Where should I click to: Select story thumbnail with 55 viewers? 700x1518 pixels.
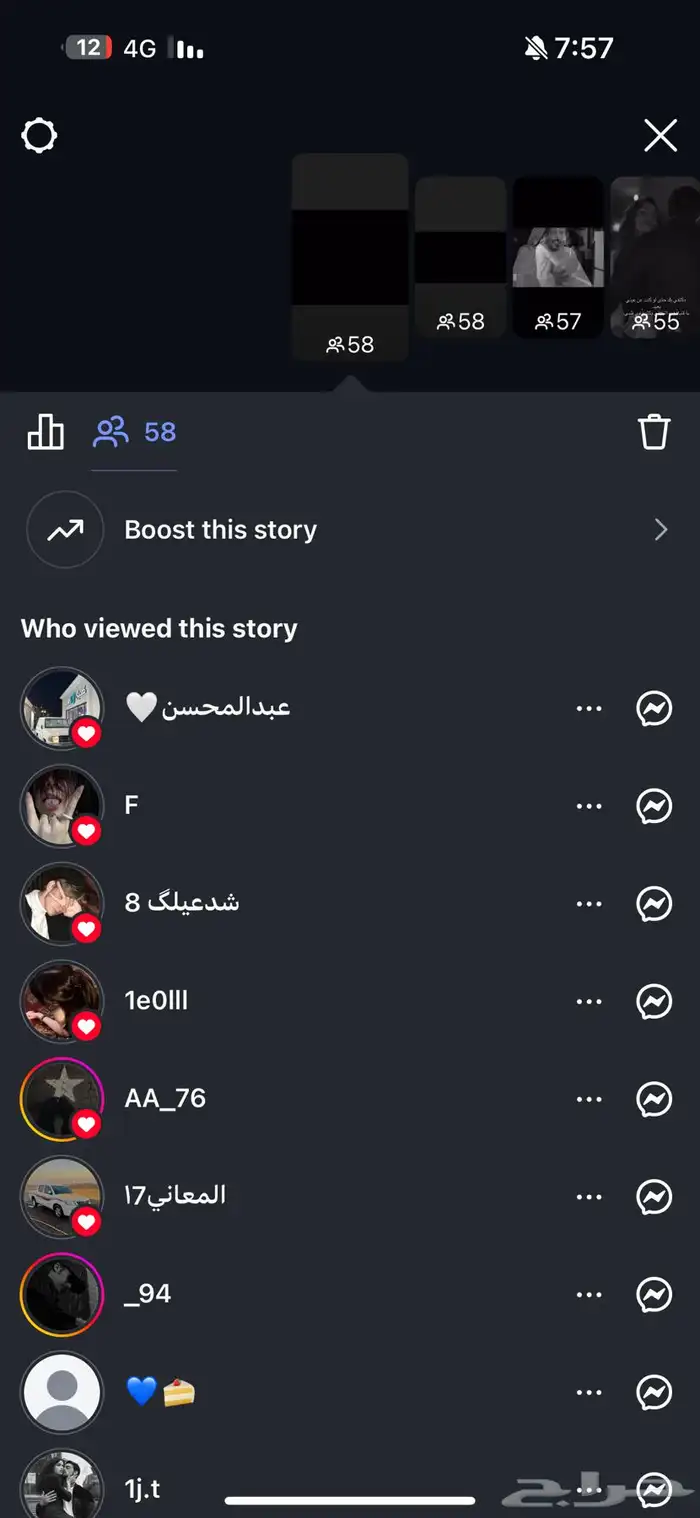(655, 258)
